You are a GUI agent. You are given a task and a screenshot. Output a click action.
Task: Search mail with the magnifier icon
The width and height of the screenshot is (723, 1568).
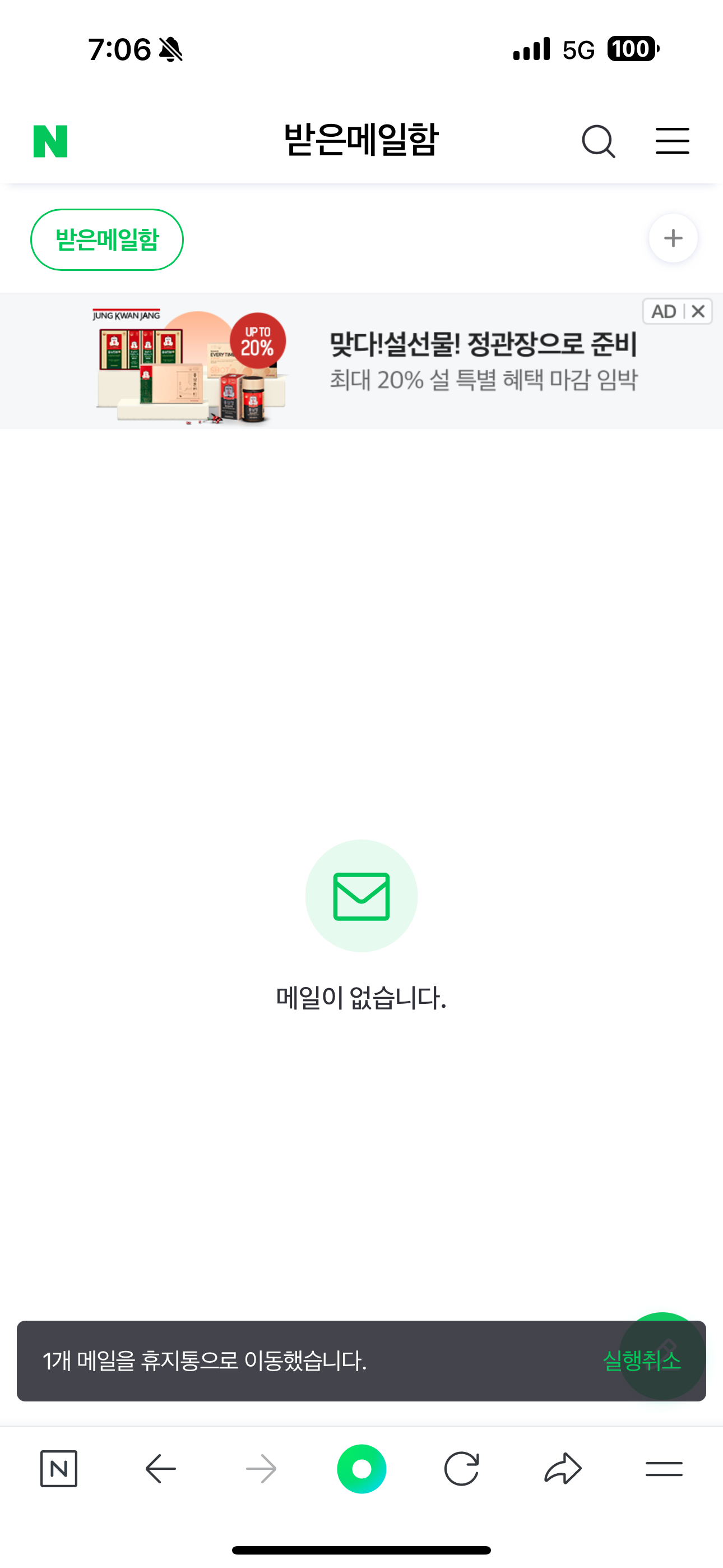click(598, 141)
